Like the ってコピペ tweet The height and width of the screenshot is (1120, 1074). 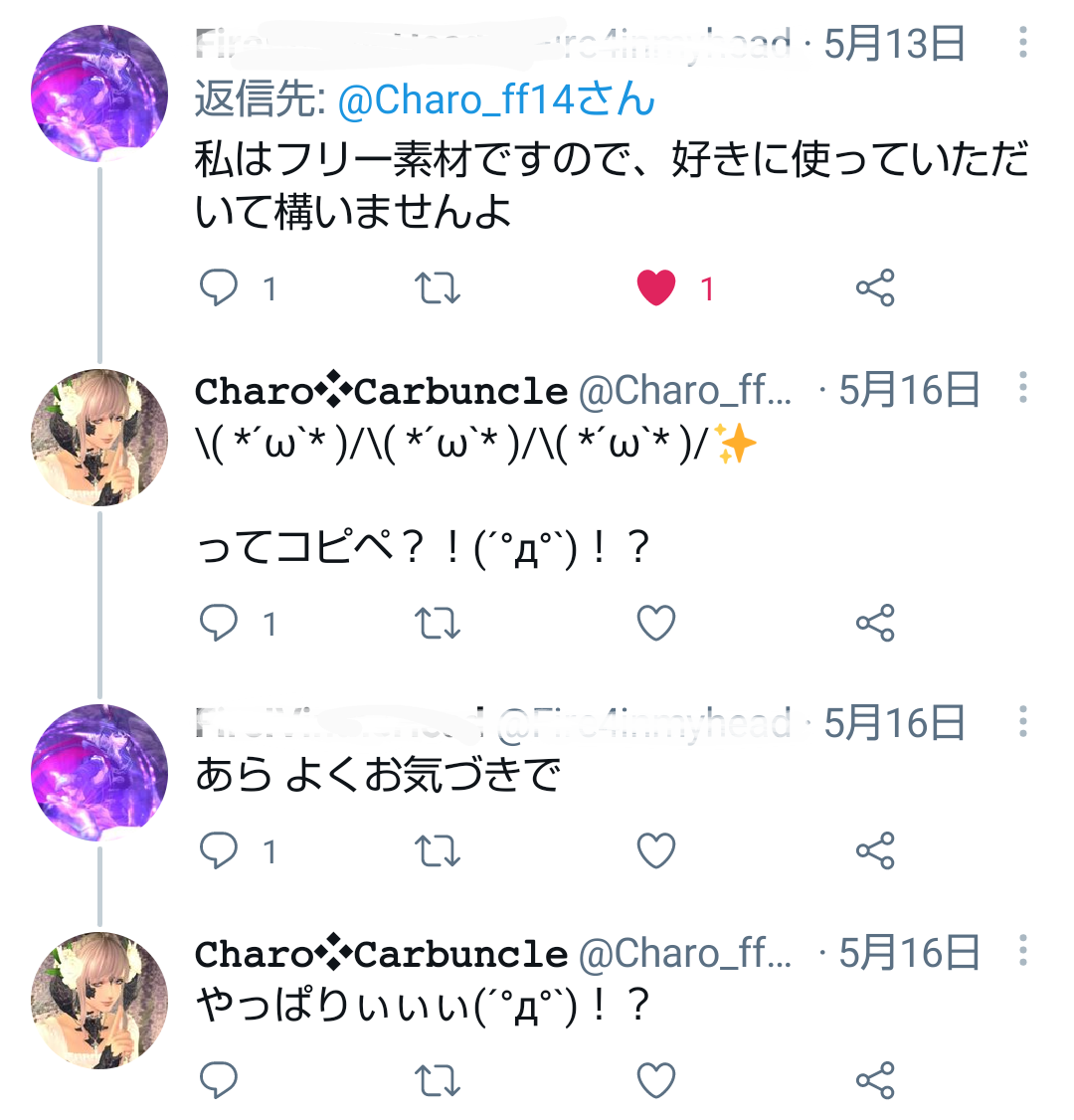656,624
